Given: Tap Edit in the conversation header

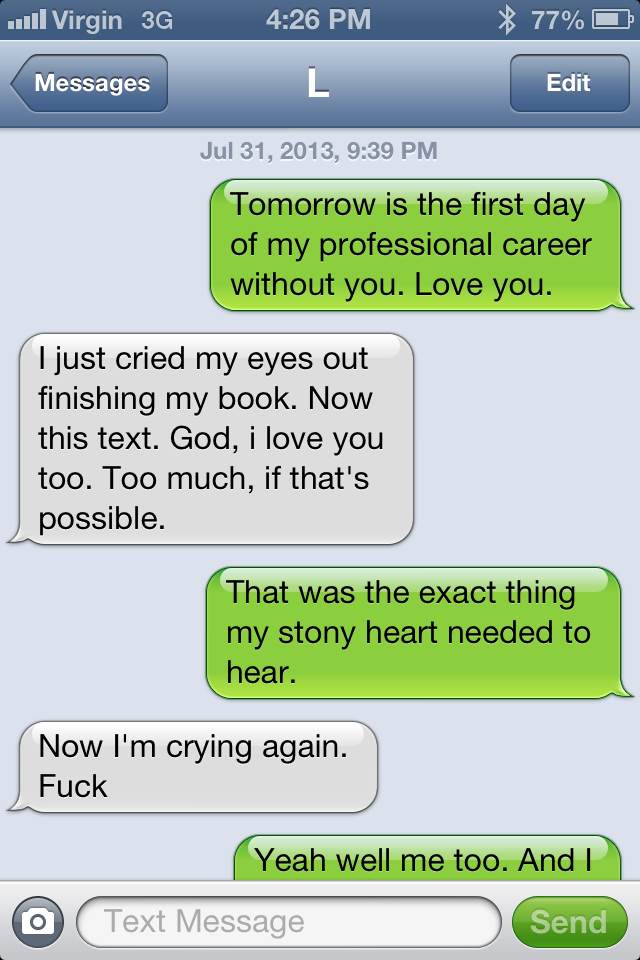Looking at the screenshot, I should (568, 83).
